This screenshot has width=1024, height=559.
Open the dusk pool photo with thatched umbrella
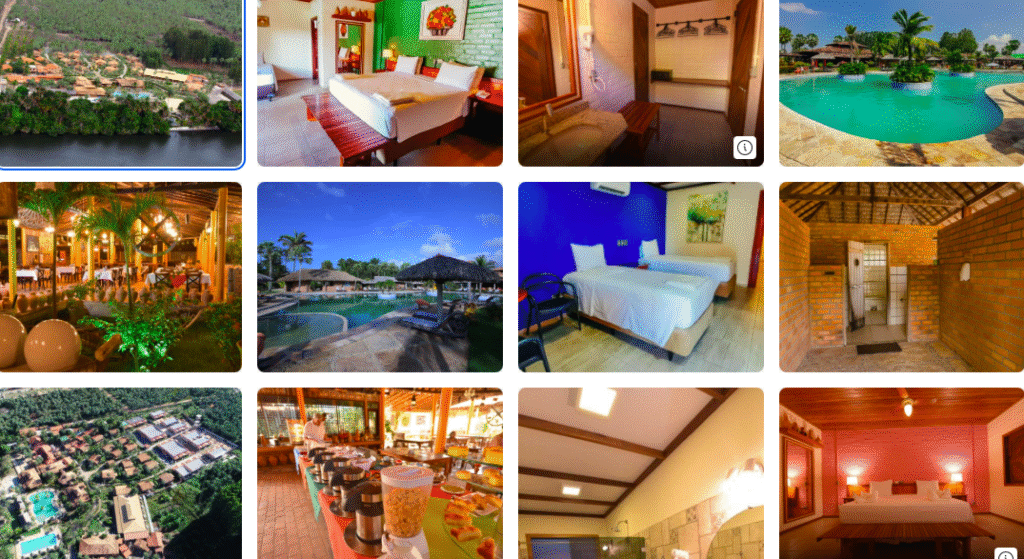click(x=380, y=277)
